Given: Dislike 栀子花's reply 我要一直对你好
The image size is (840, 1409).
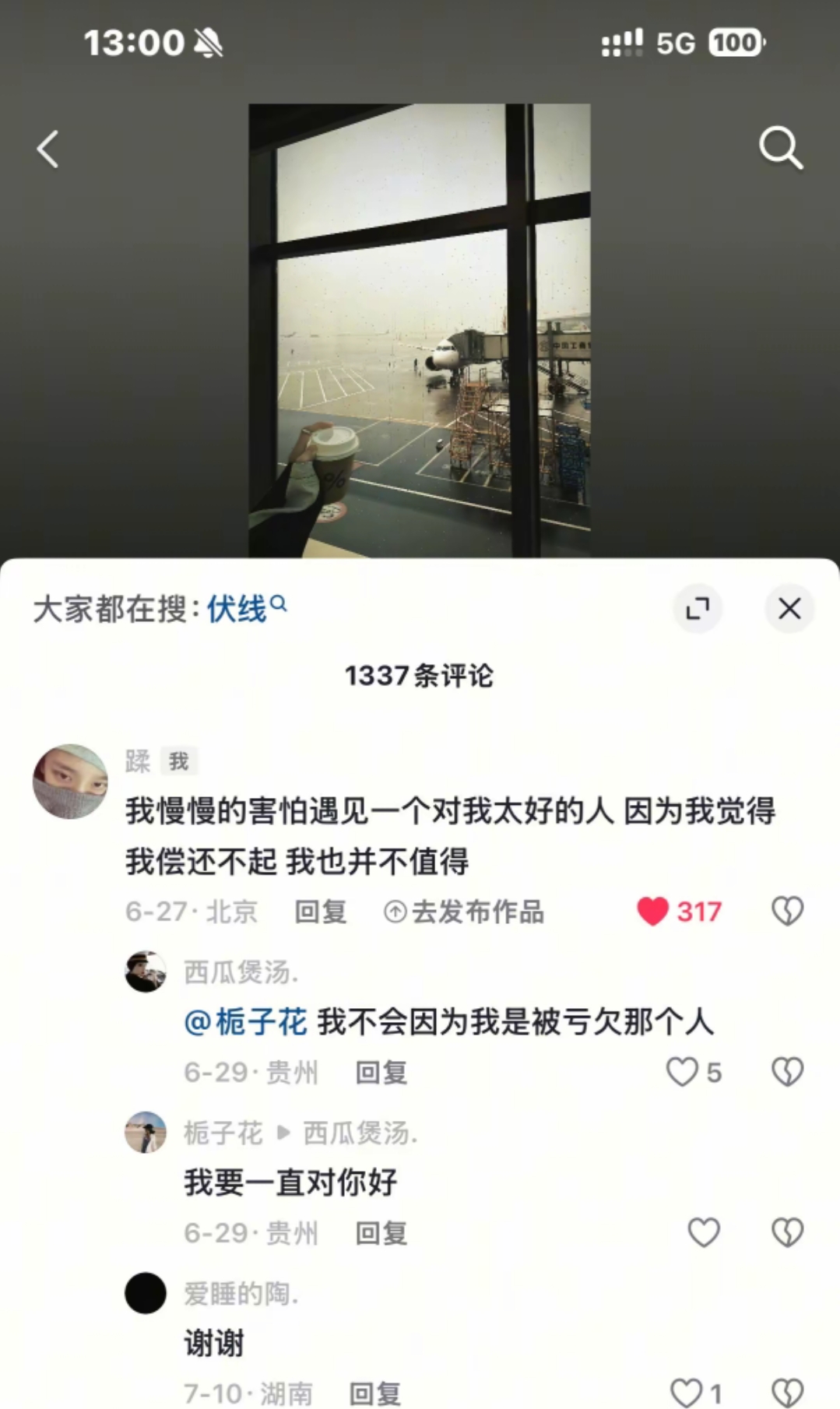Looking at the screenshot, I should pos(787,1233).
